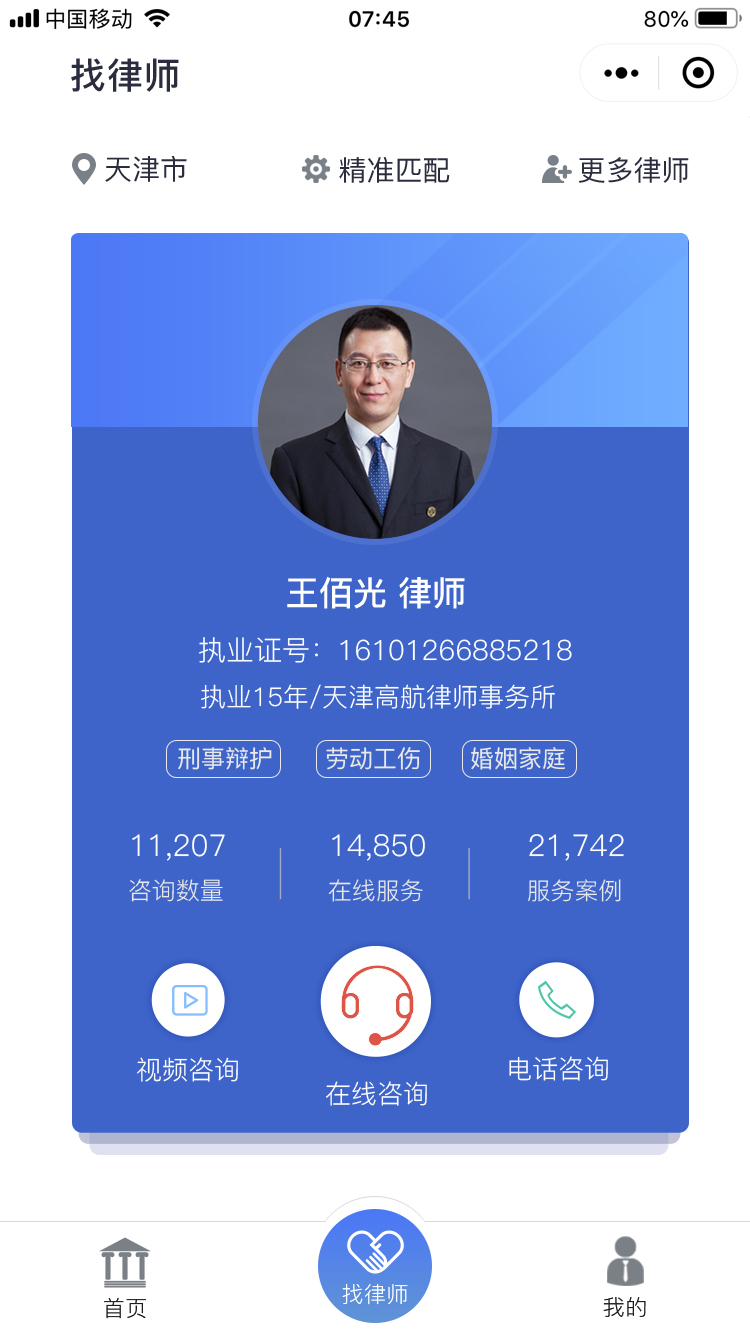Select the 刑事辩护 specialty tag

pos(224,759)
